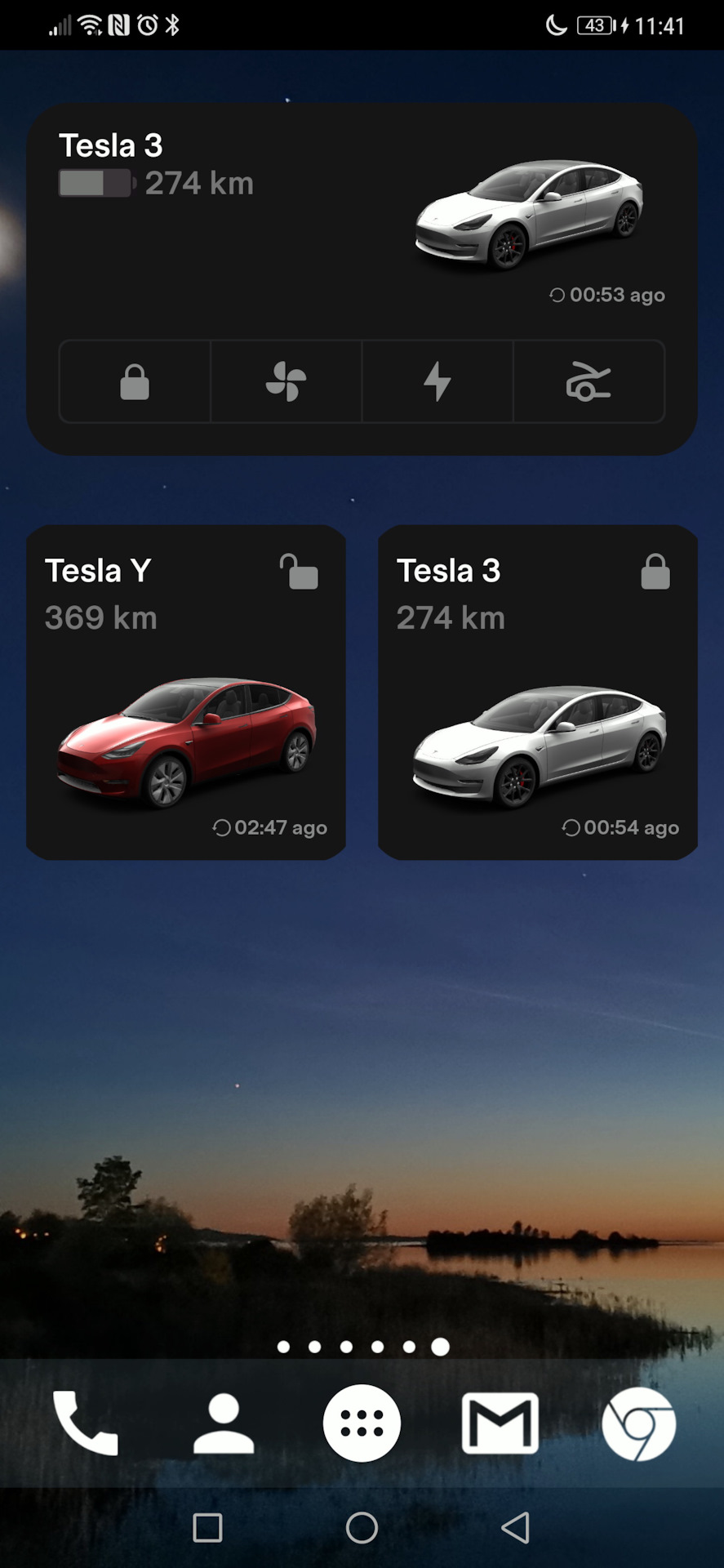Show recent apps with the square button
The height and width of the screenshot is (1568, 724).
[x=207, y=1527]
